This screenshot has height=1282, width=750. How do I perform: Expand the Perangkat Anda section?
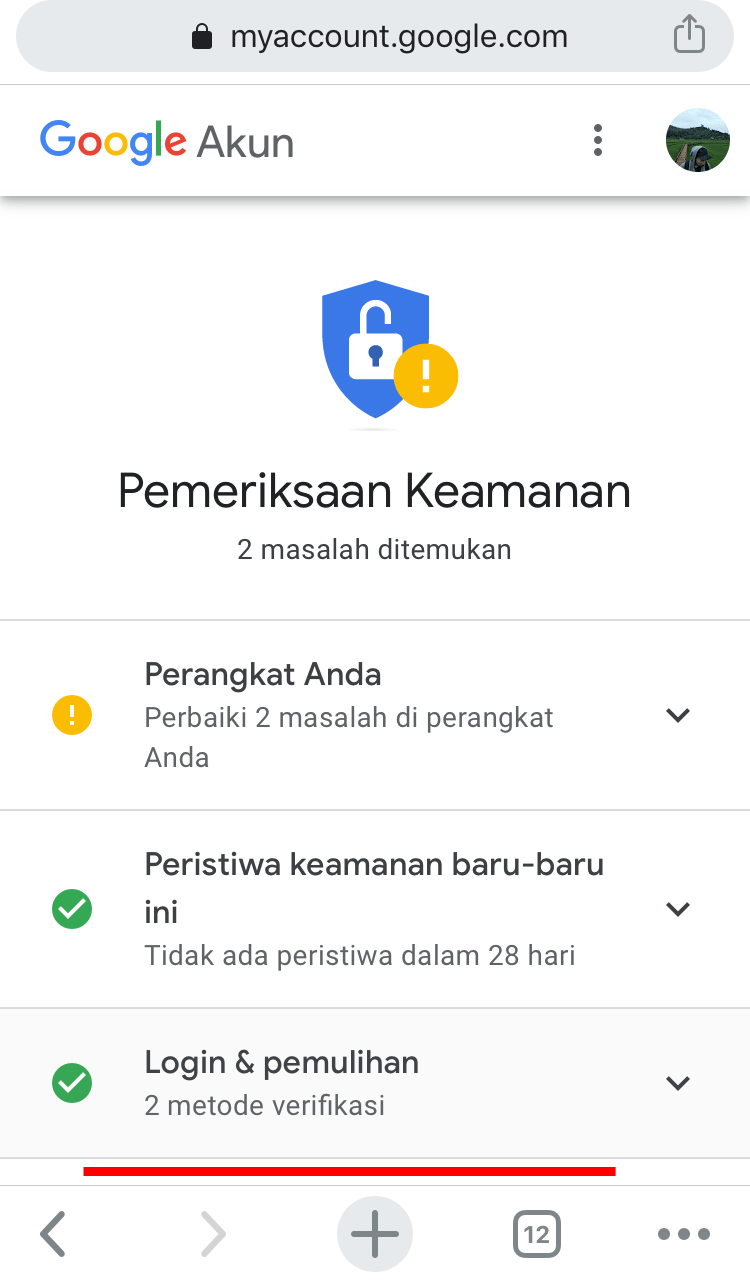[678, 715]
